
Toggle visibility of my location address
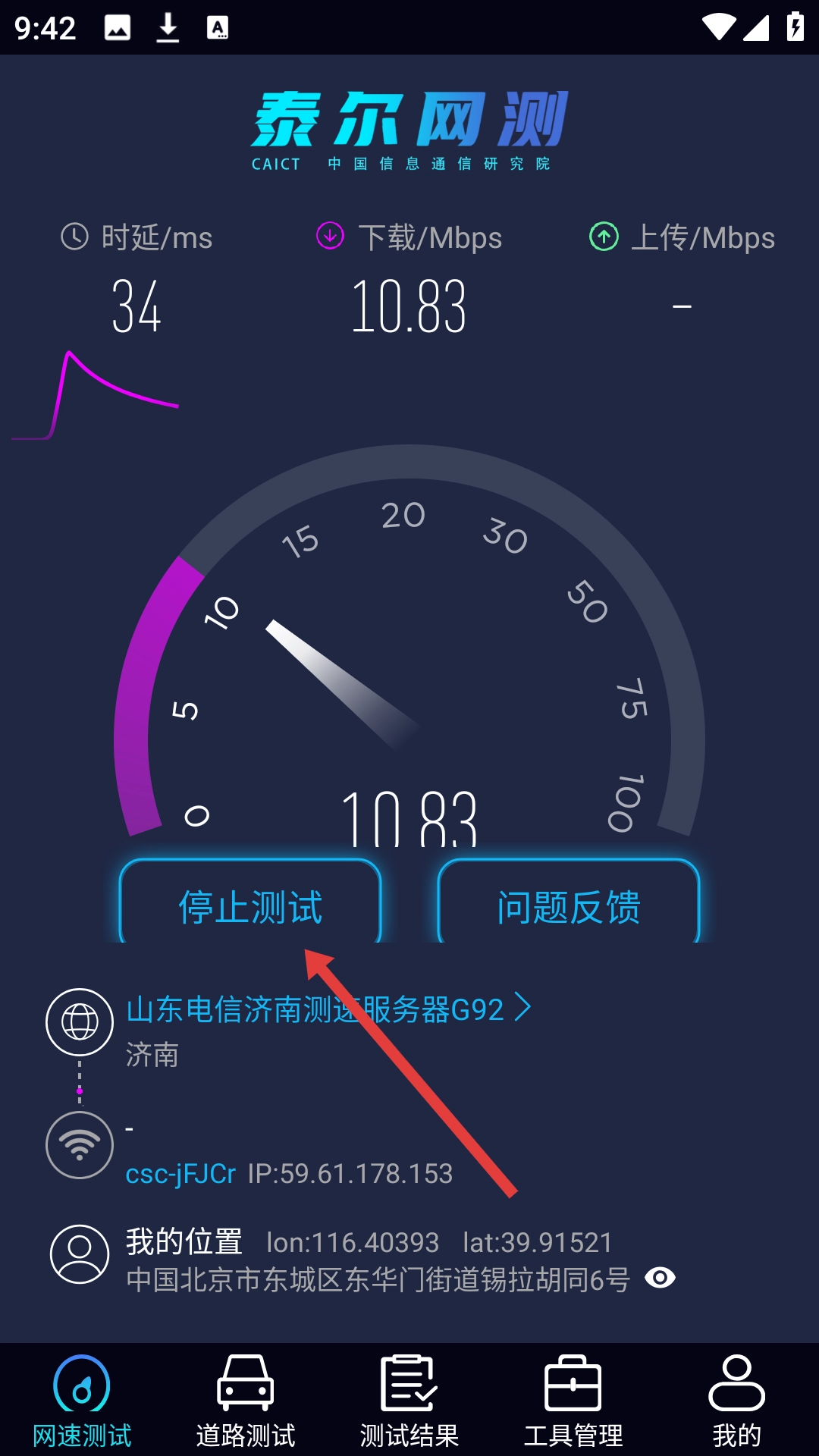660,1279
